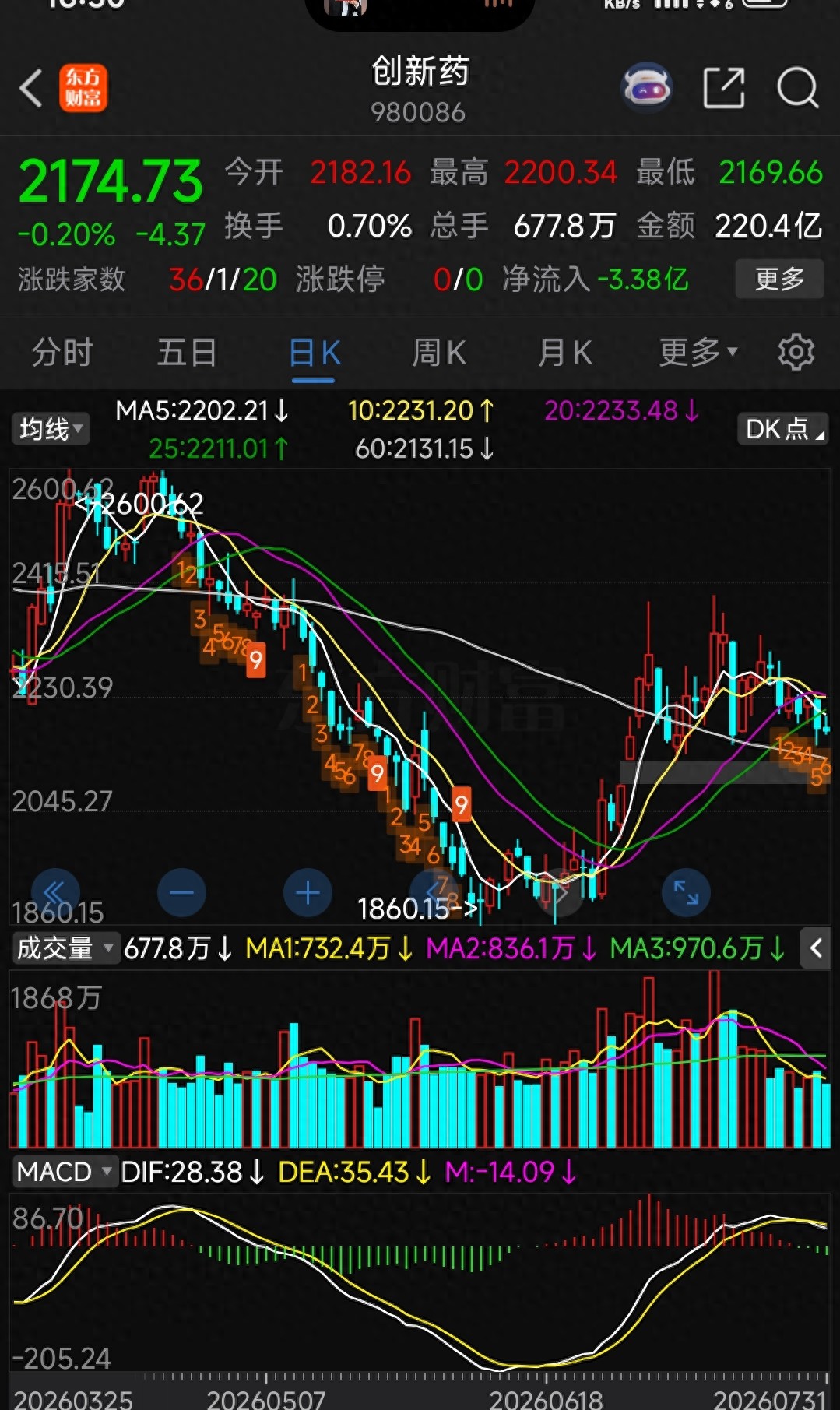Screen dimensions: 840x1410
Task: Select the 日K tab
Action: [314, 353]
